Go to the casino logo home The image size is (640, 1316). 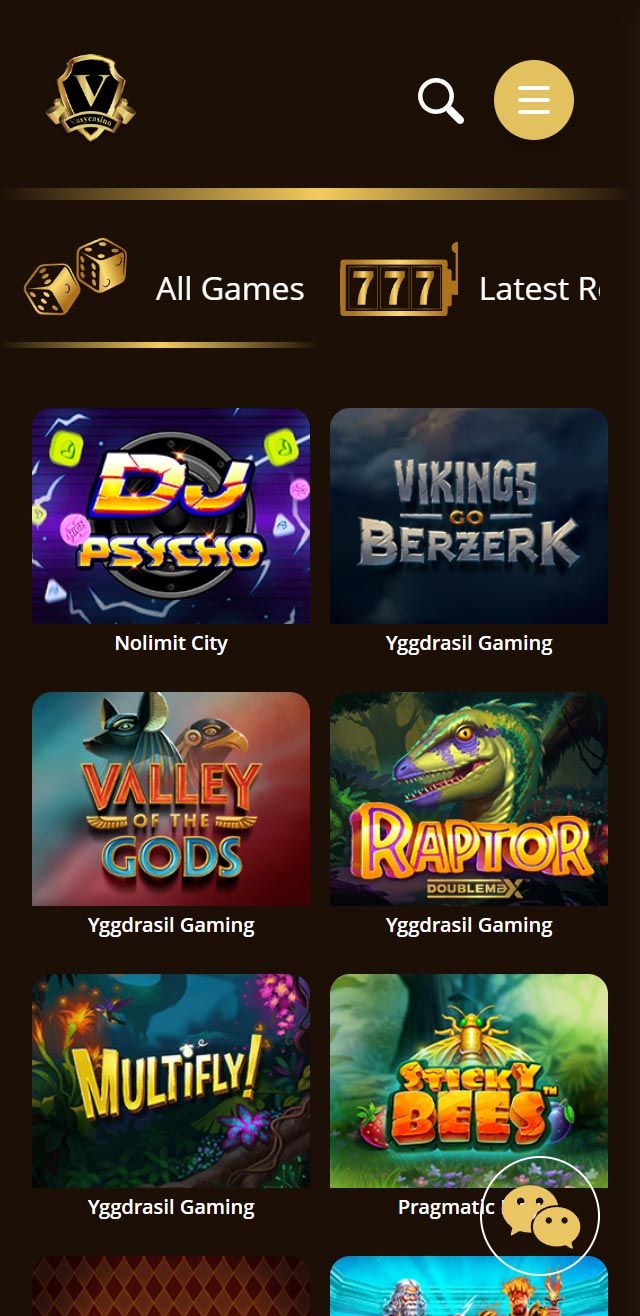tap(91, 98)
